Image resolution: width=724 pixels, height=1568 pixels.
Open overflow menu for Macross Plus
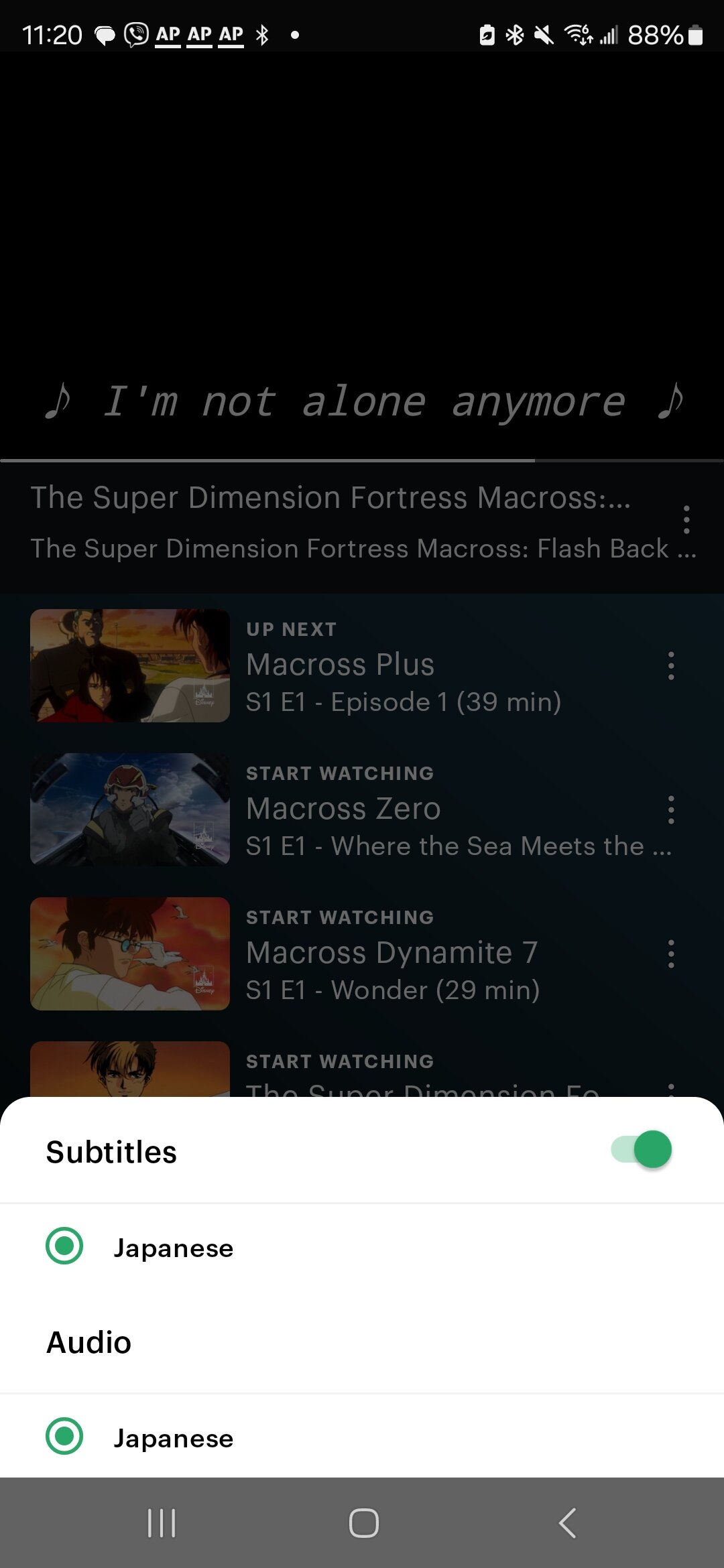click(671, 665)
